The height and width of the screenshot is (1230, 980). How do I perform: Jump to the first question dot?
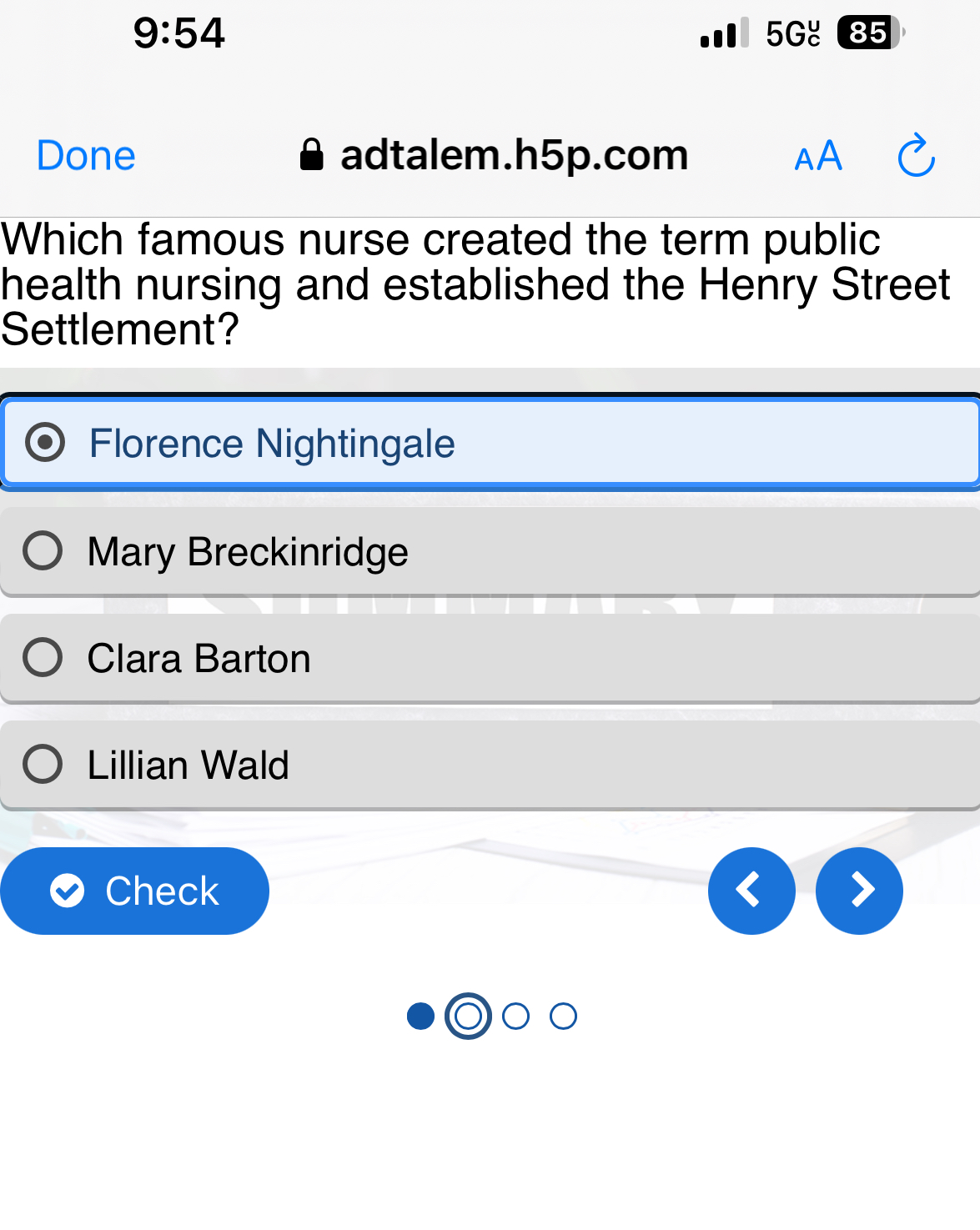coord(420,1016)
